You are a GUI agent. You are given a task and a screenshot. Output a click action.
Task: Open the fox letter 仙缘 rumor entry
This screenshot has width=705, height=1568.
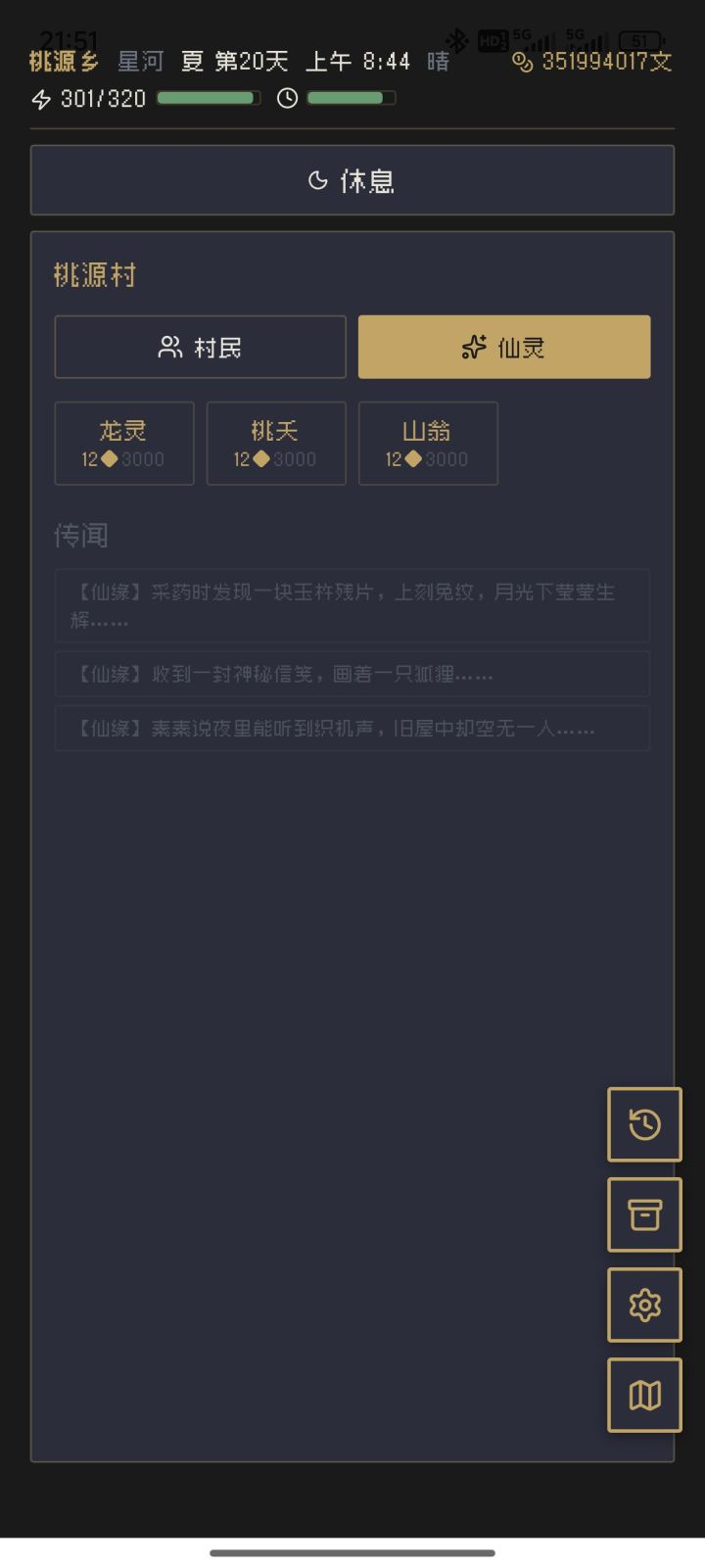click(x=352, y=674)
